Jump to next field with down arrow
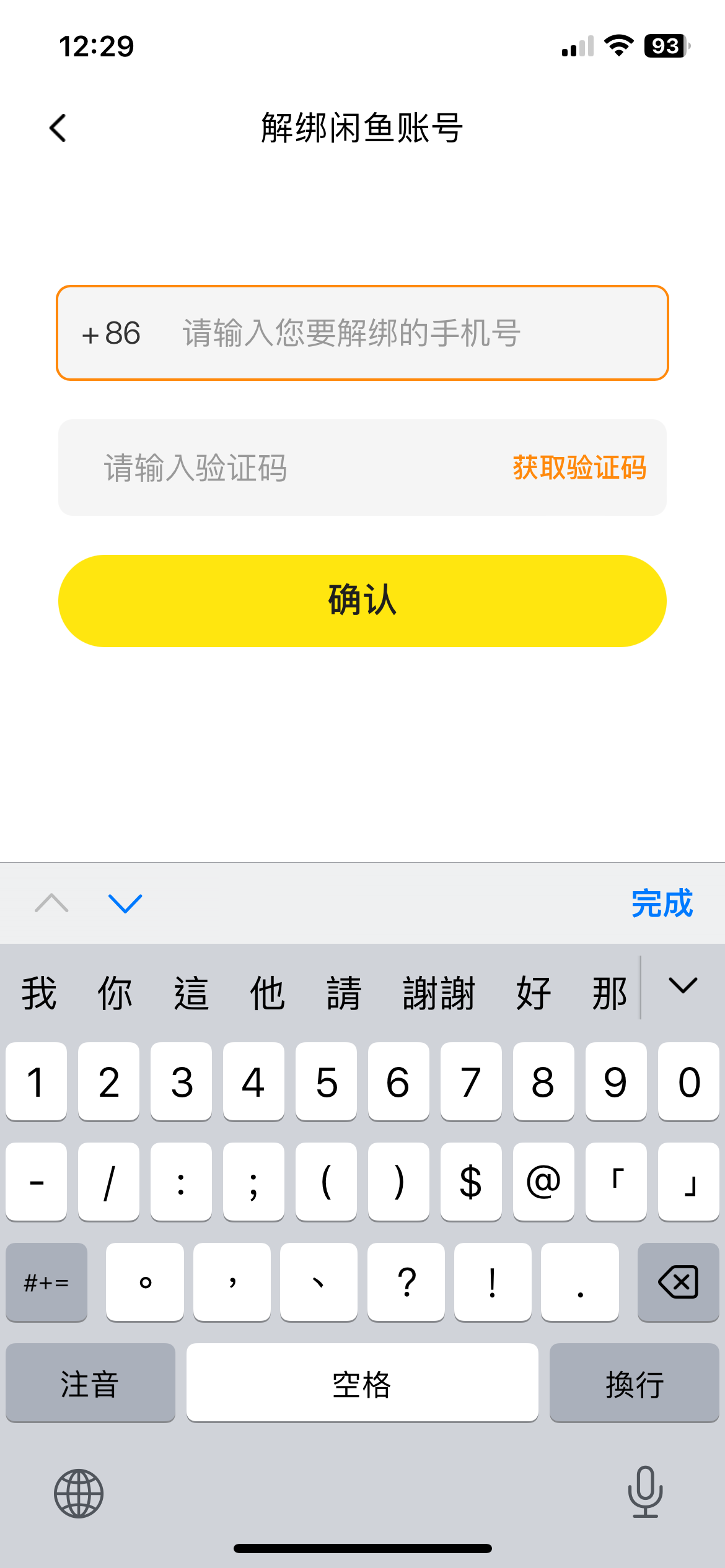The image size is (725, 1568). (125, 904)
